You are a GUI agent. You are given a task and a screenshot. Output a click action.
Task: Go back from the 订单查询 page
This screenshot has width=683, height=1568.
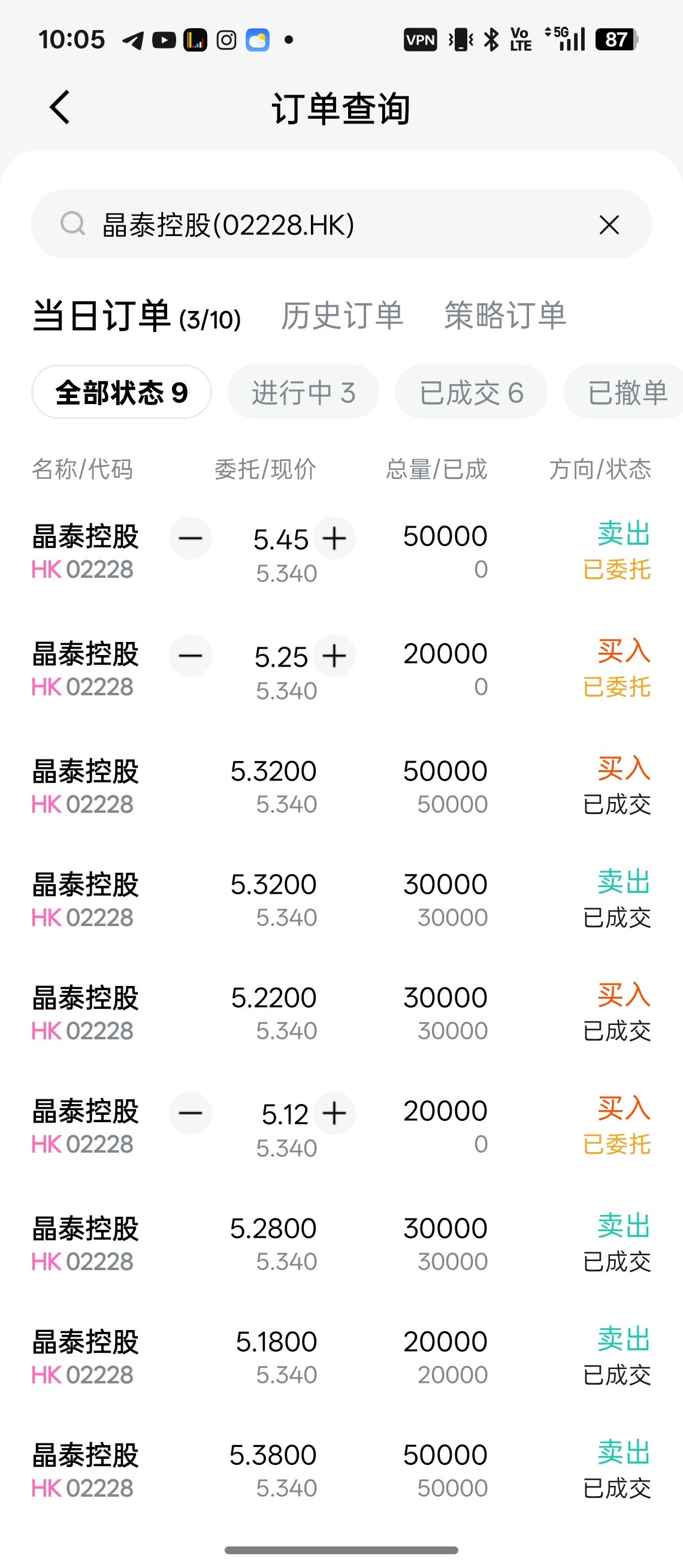pos(59,108)
